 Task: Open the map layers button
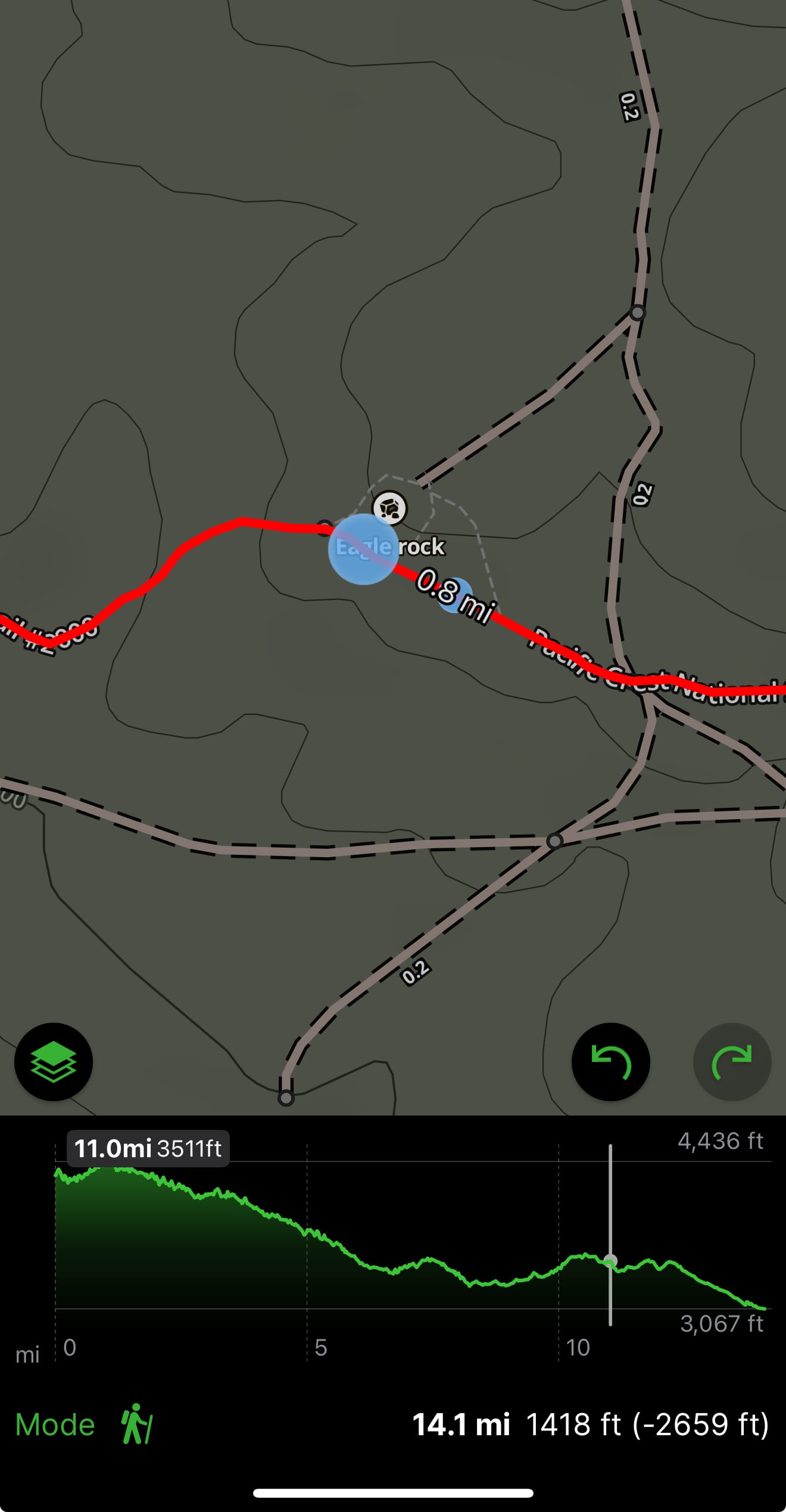(54, 1061)
